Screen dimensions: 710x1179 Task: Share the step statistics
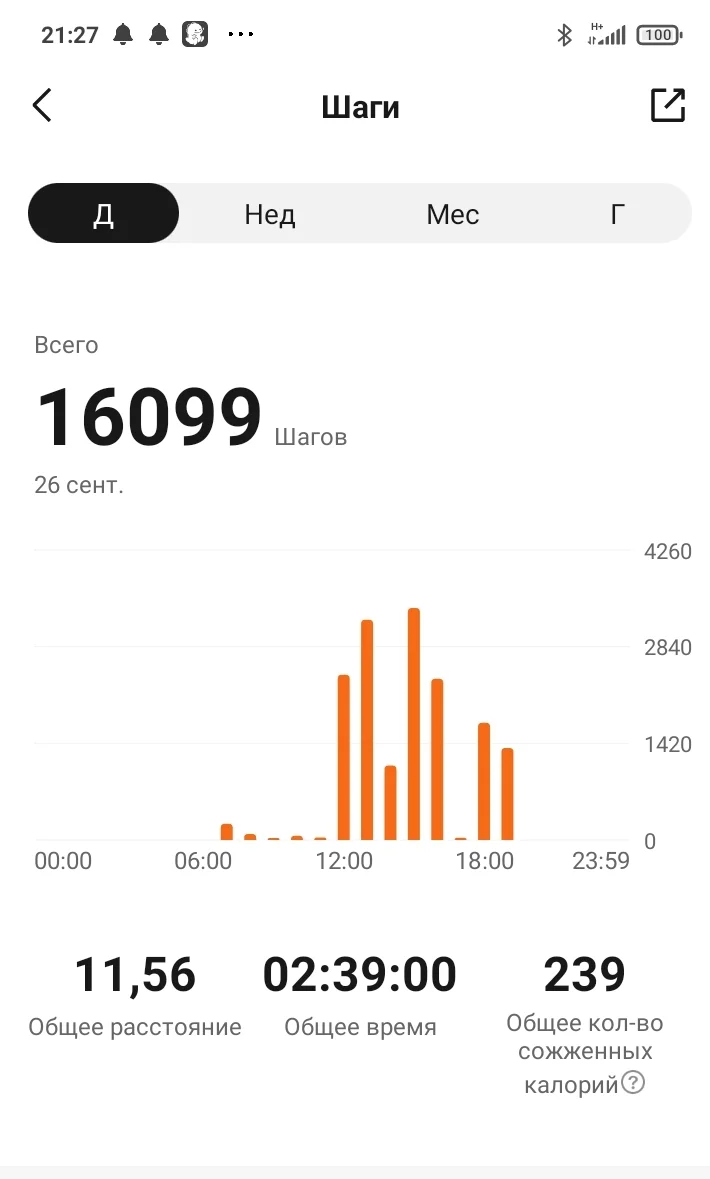click(x=667, y=105)
